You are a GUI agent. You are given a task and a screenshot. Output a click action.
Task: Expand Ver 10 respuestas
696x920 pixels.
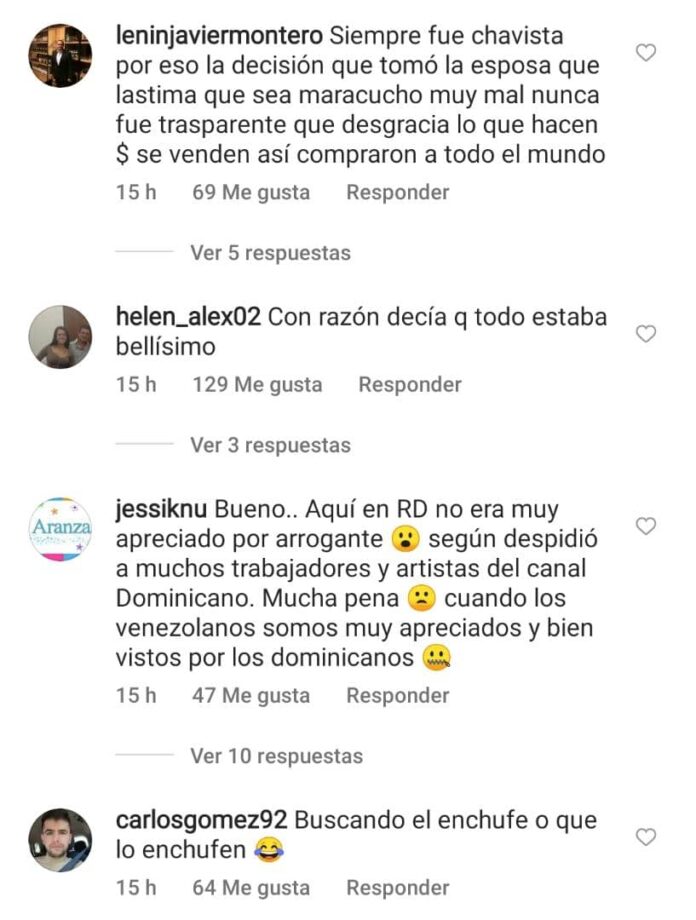276,756
